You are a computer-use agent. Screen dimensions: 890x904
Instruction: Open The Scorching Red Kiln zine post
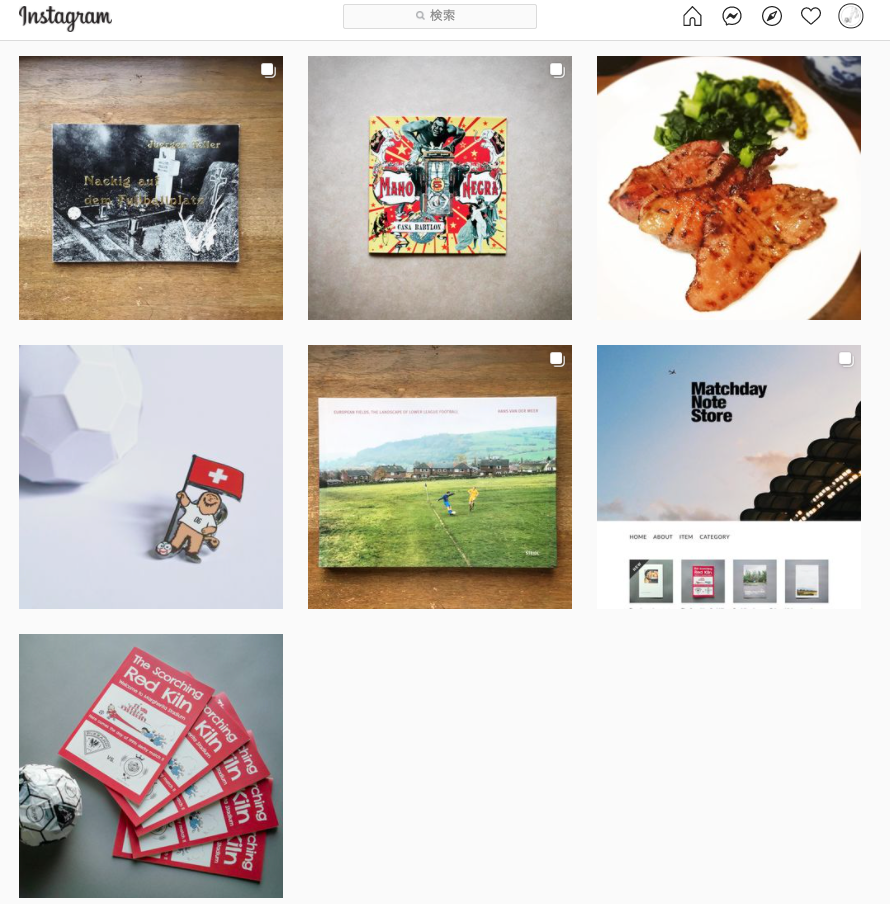click(x=151, y=766)
